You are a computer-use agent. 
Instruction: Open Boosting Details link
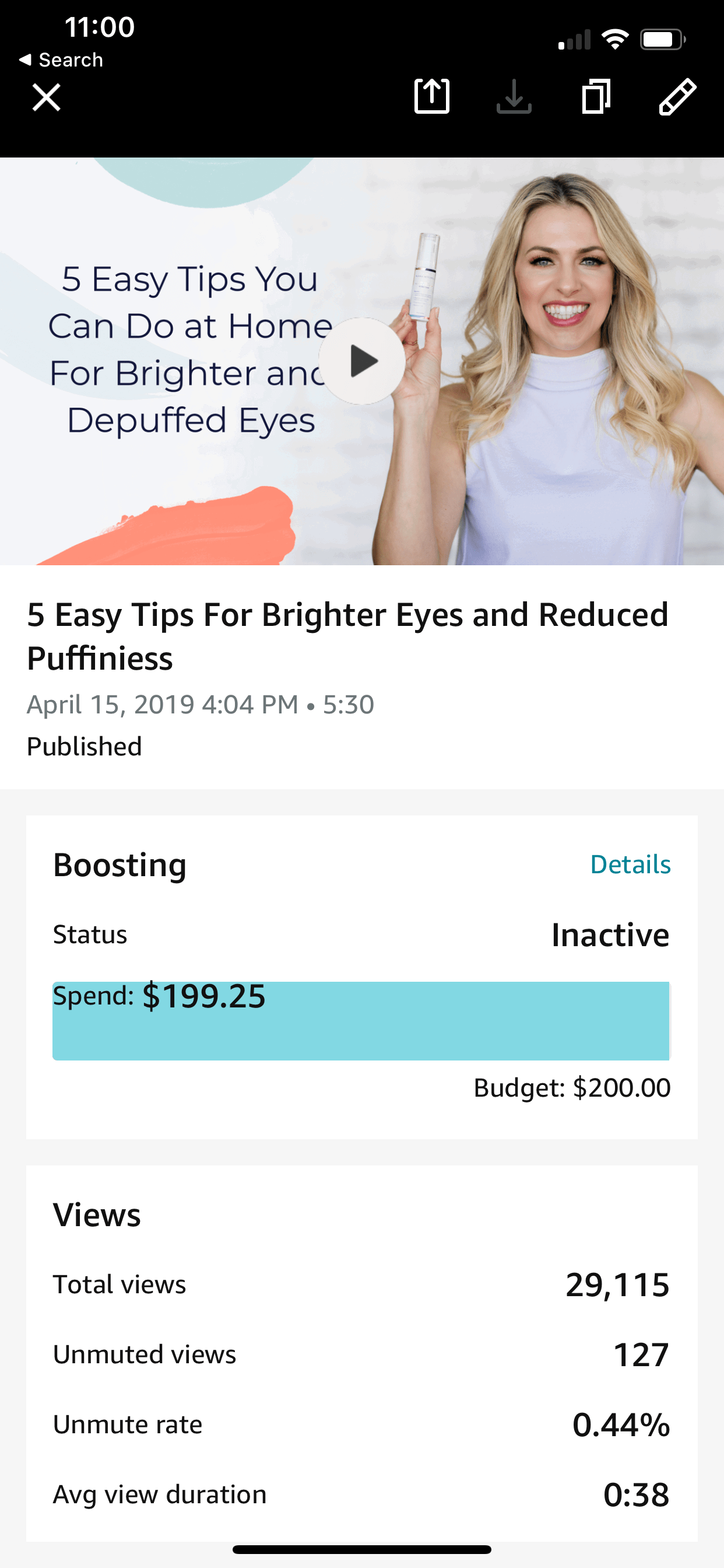click(630, 864)
